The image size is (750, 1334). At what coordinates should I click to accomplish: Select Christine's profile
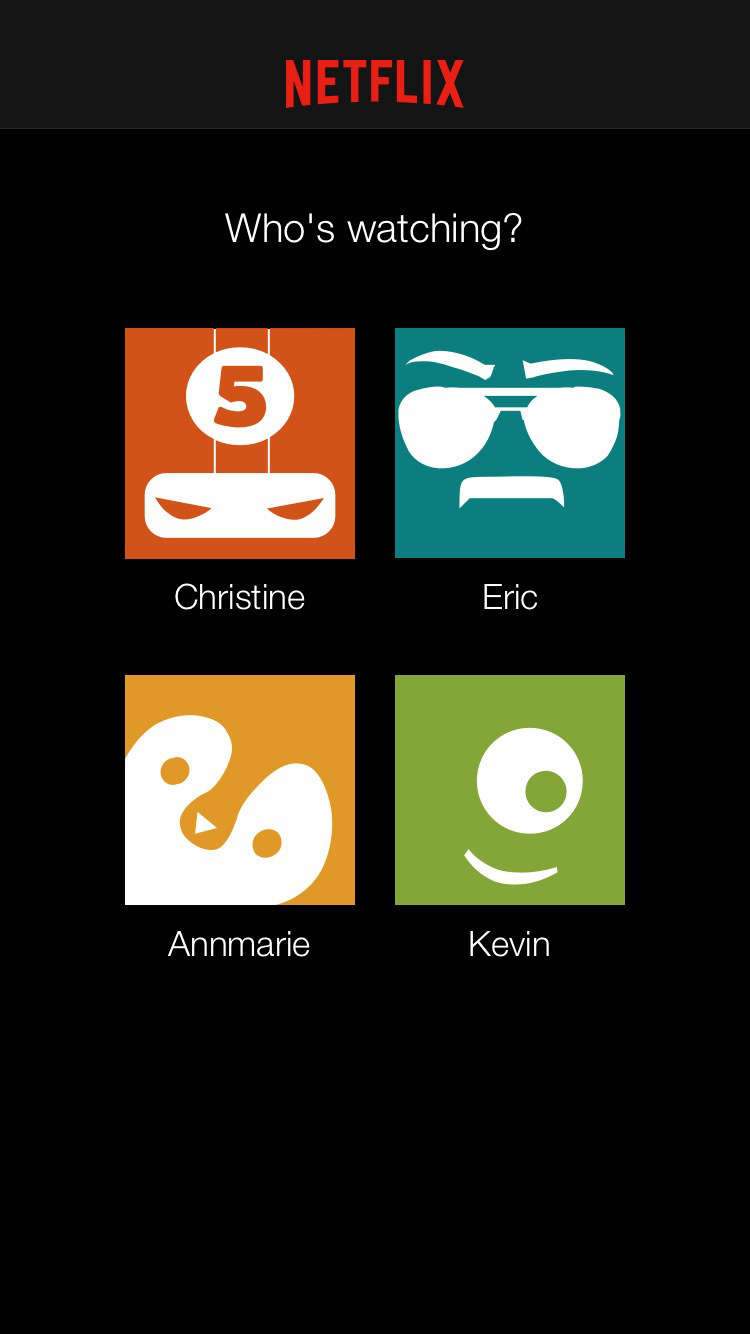pos(240,443)
